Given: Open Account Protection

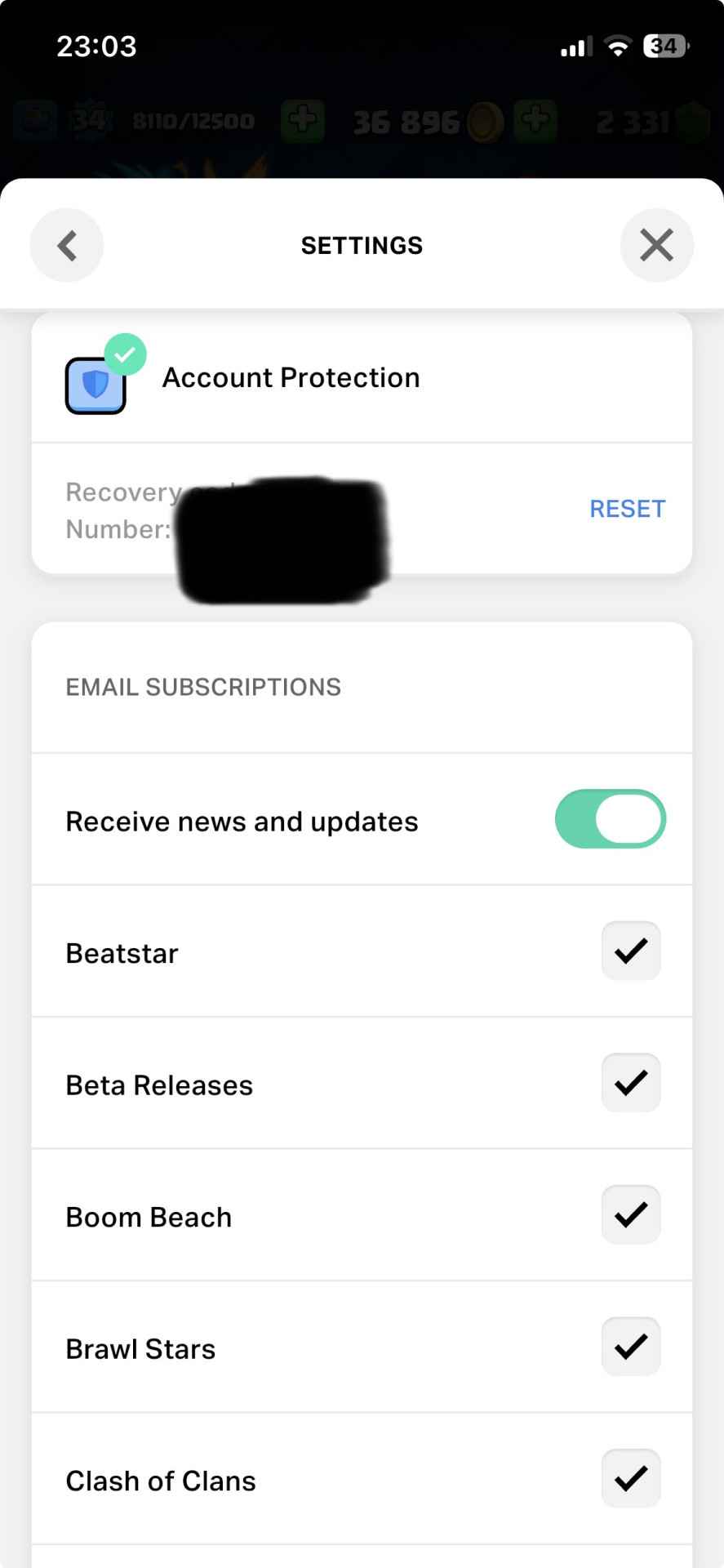Looking at the screenshot, I should click(x=291, y=378).
